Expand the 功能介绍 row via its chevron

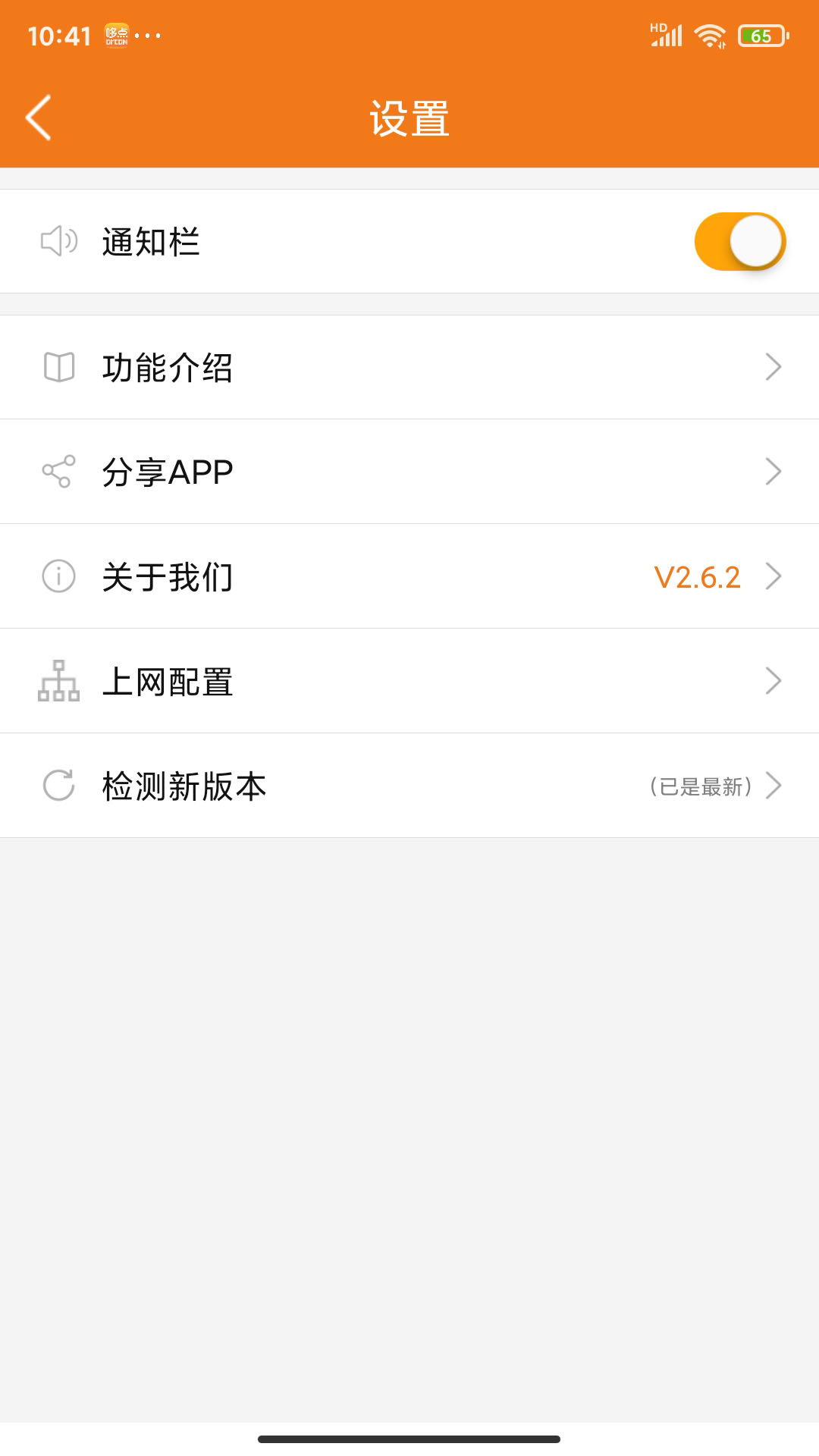coord(774,366)
